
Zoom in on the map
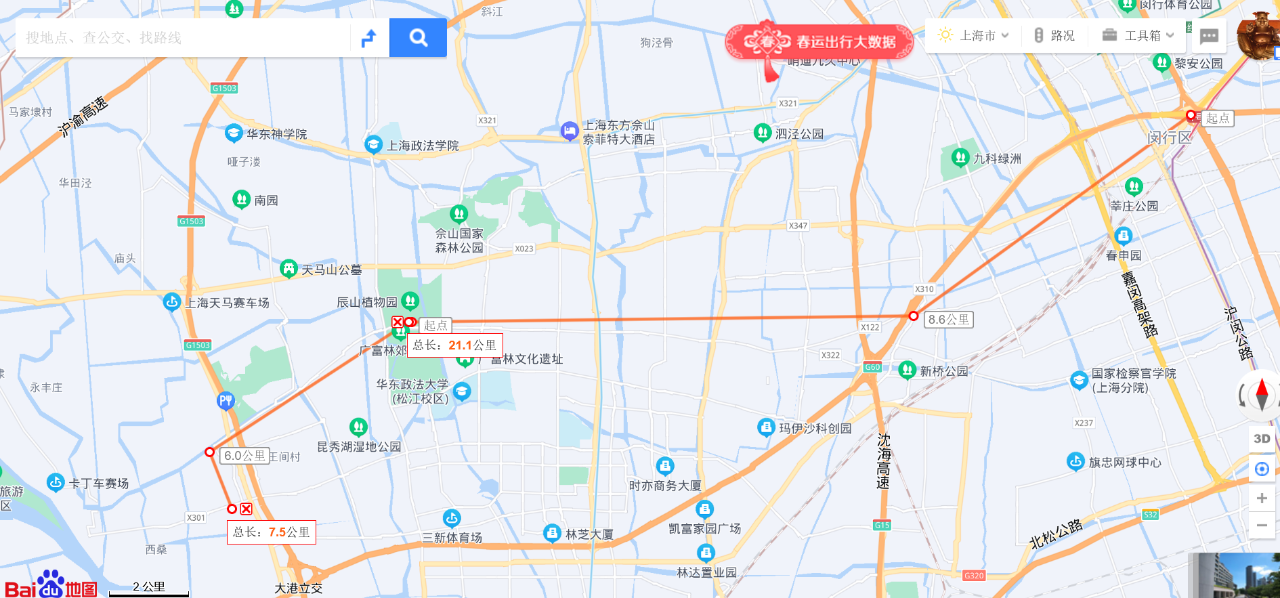click(1262, 497)
